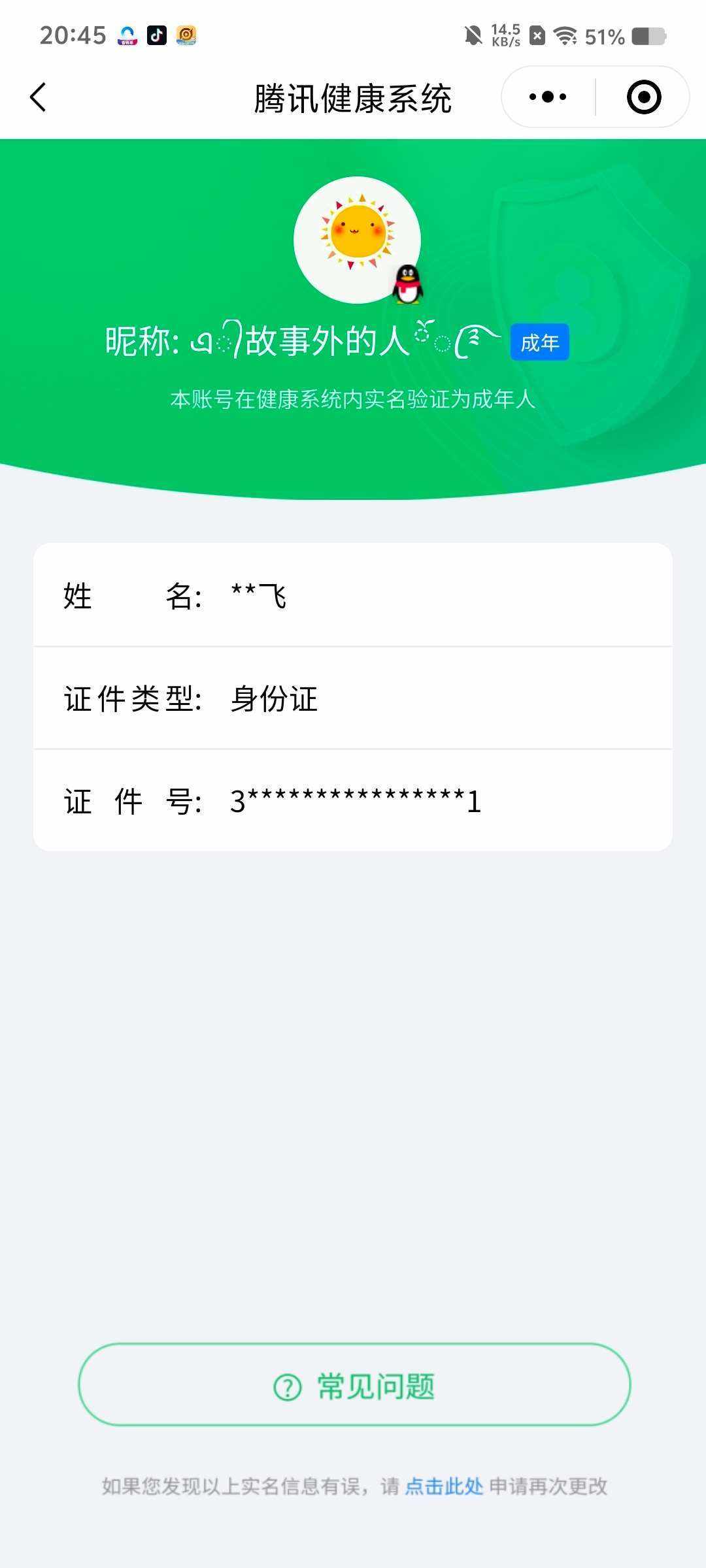Viewport: 706px width, 1568px height.
Task: Select the 腾讯健康系统 title bar
Action: pyautogui.click(x=353, y=95)
